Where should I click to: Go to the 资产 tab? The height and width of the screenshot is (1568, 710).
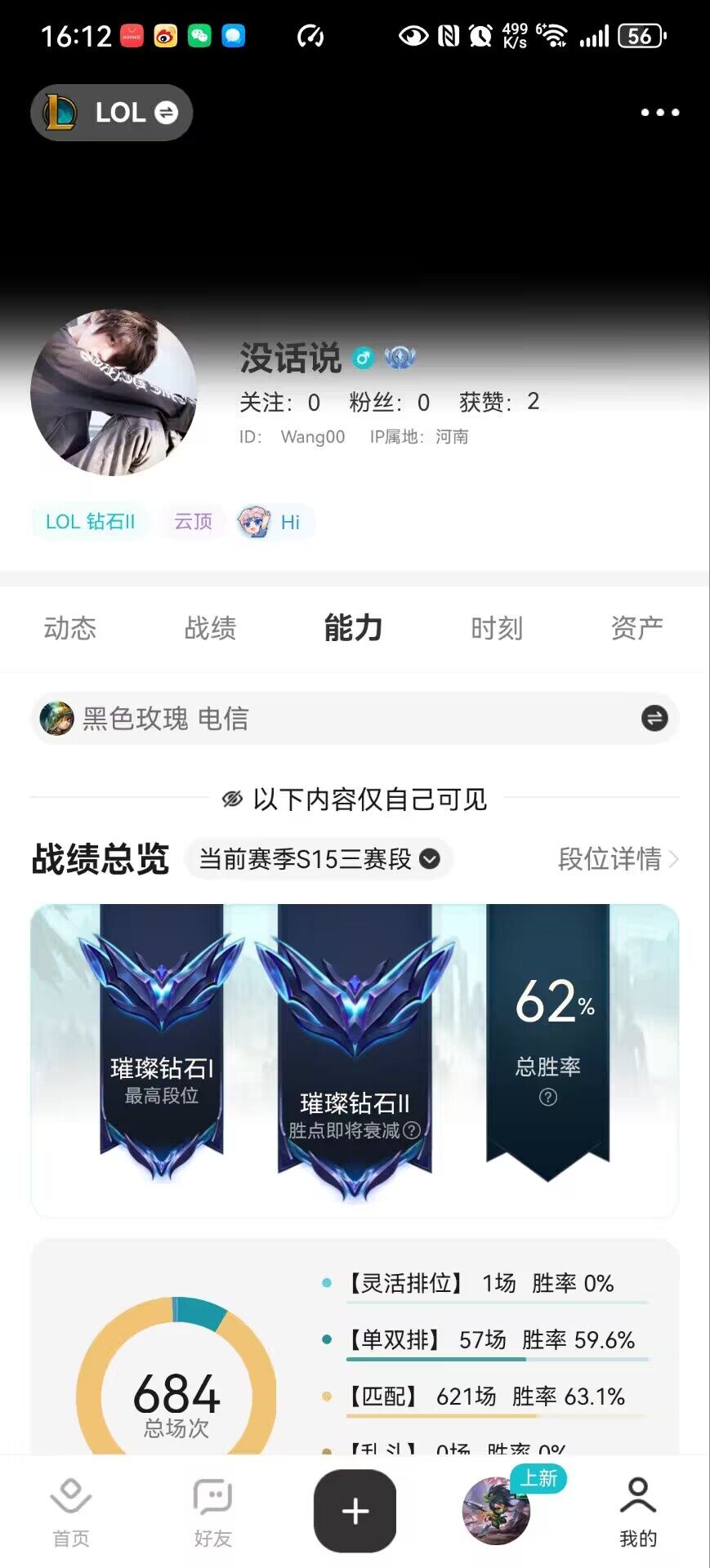pos(636,628)
